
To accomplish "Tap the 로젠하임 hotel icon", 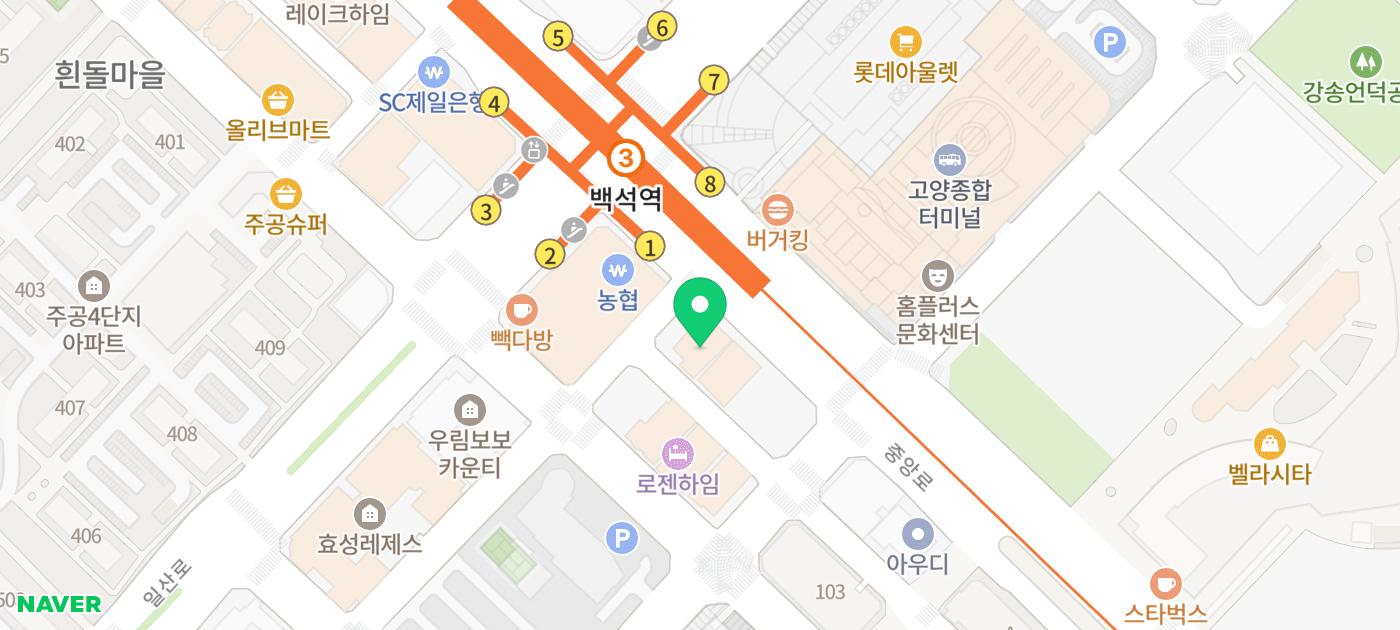I will point(678,453).
